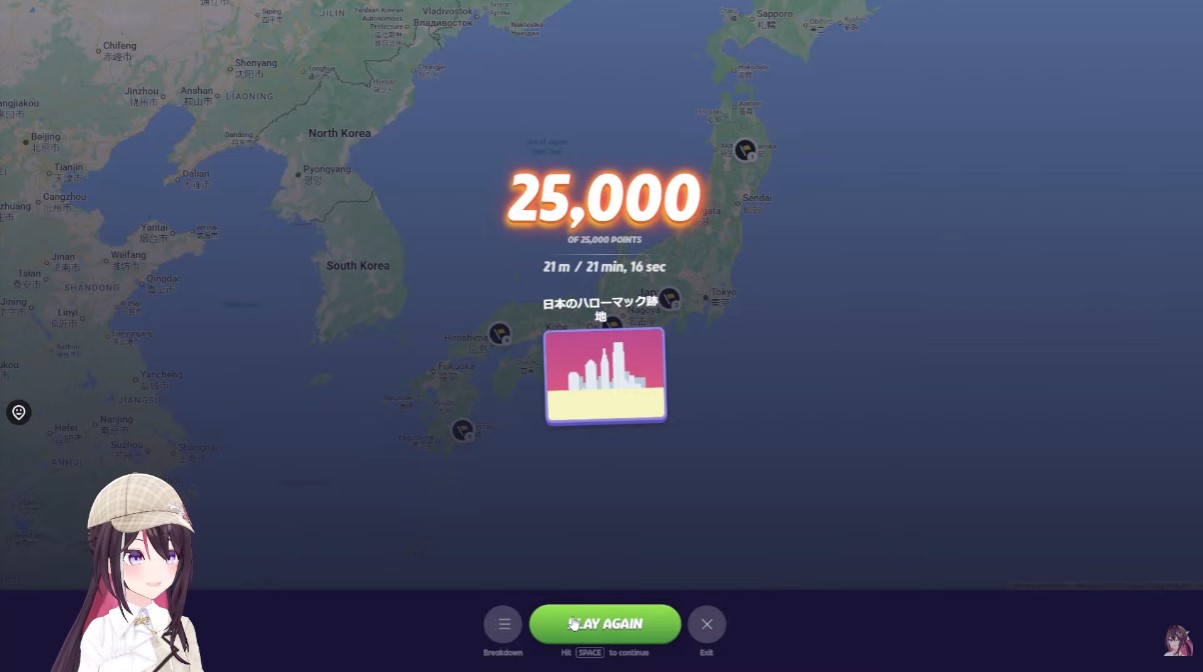Exit the game results screen
This screenshot has width=1203, height=672.
(x=706, y=624)
